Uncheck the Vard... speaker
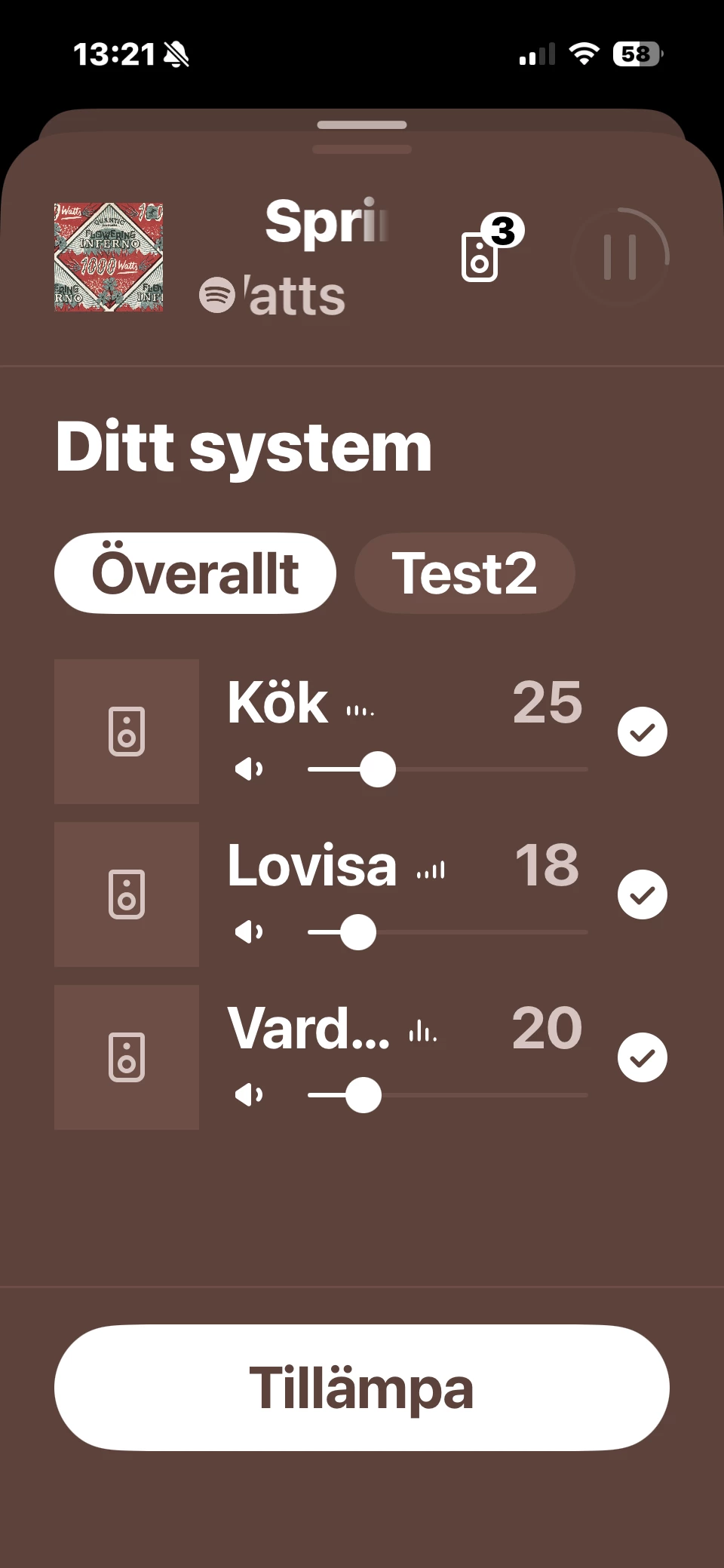 pyautogui.click(x=642, y=1057)
